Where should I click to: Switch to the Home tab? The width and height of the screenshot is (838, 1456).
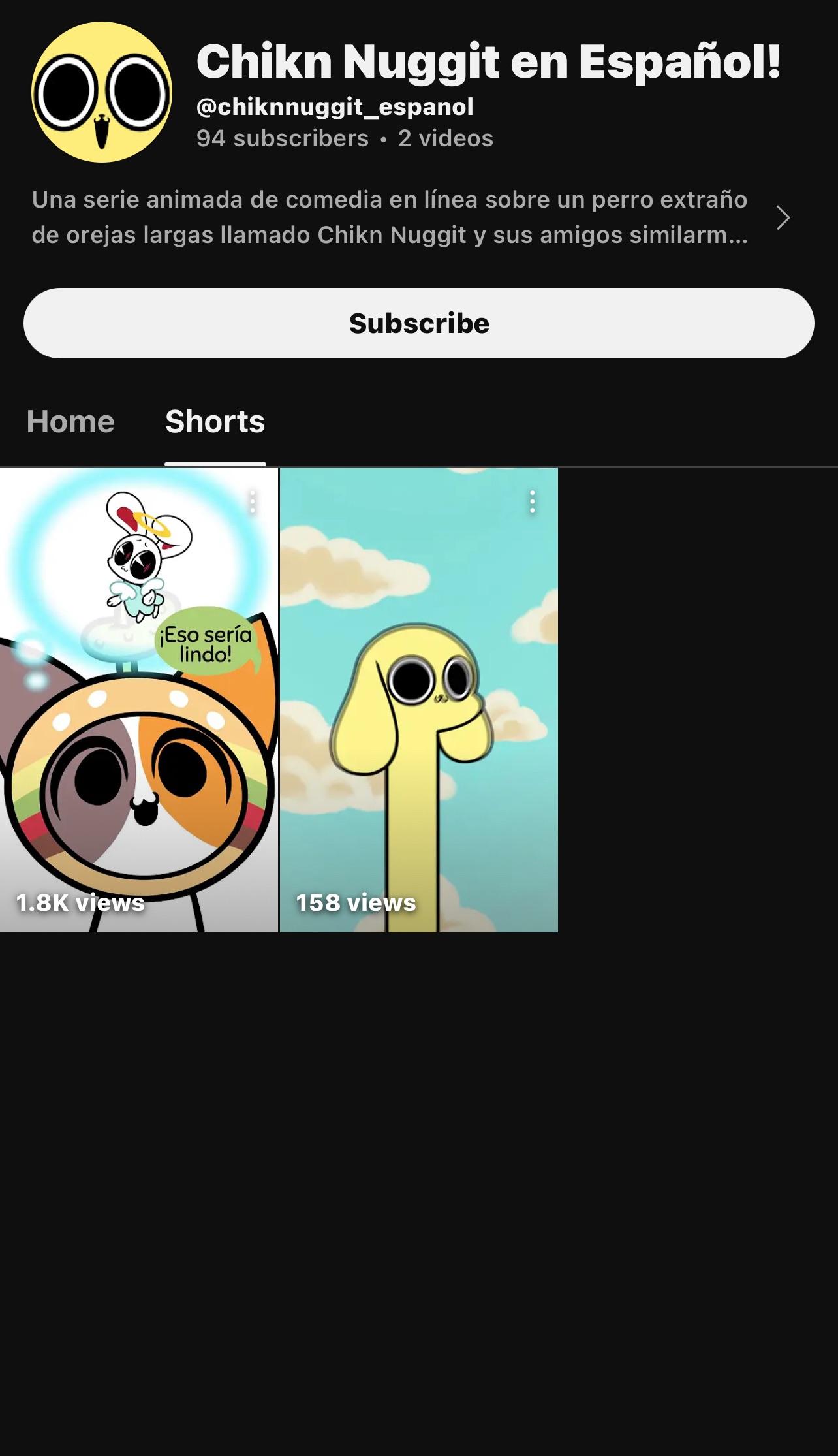[70, 422]
